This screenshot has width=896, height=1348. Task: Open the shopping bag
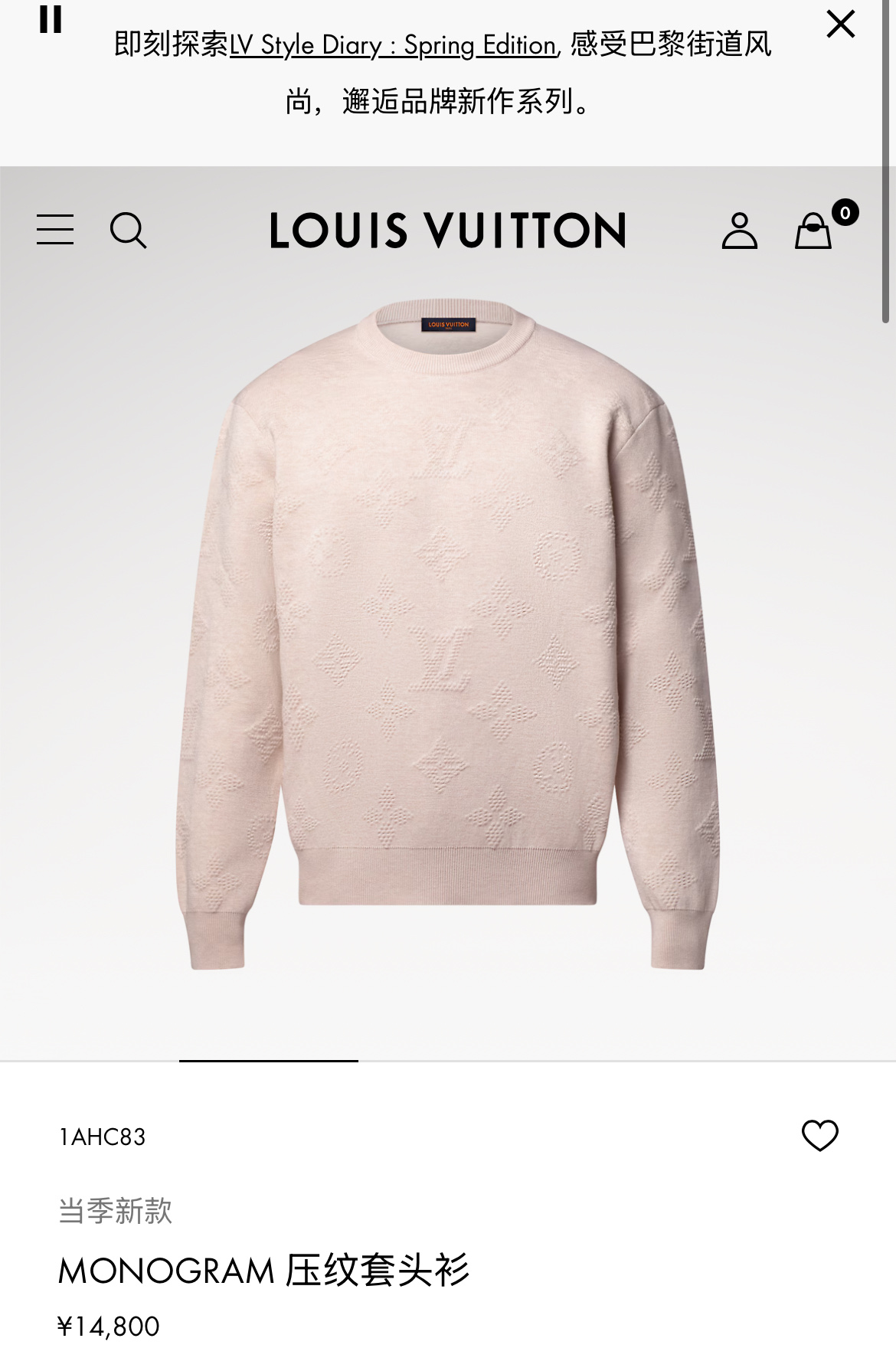tap(813, 231)
